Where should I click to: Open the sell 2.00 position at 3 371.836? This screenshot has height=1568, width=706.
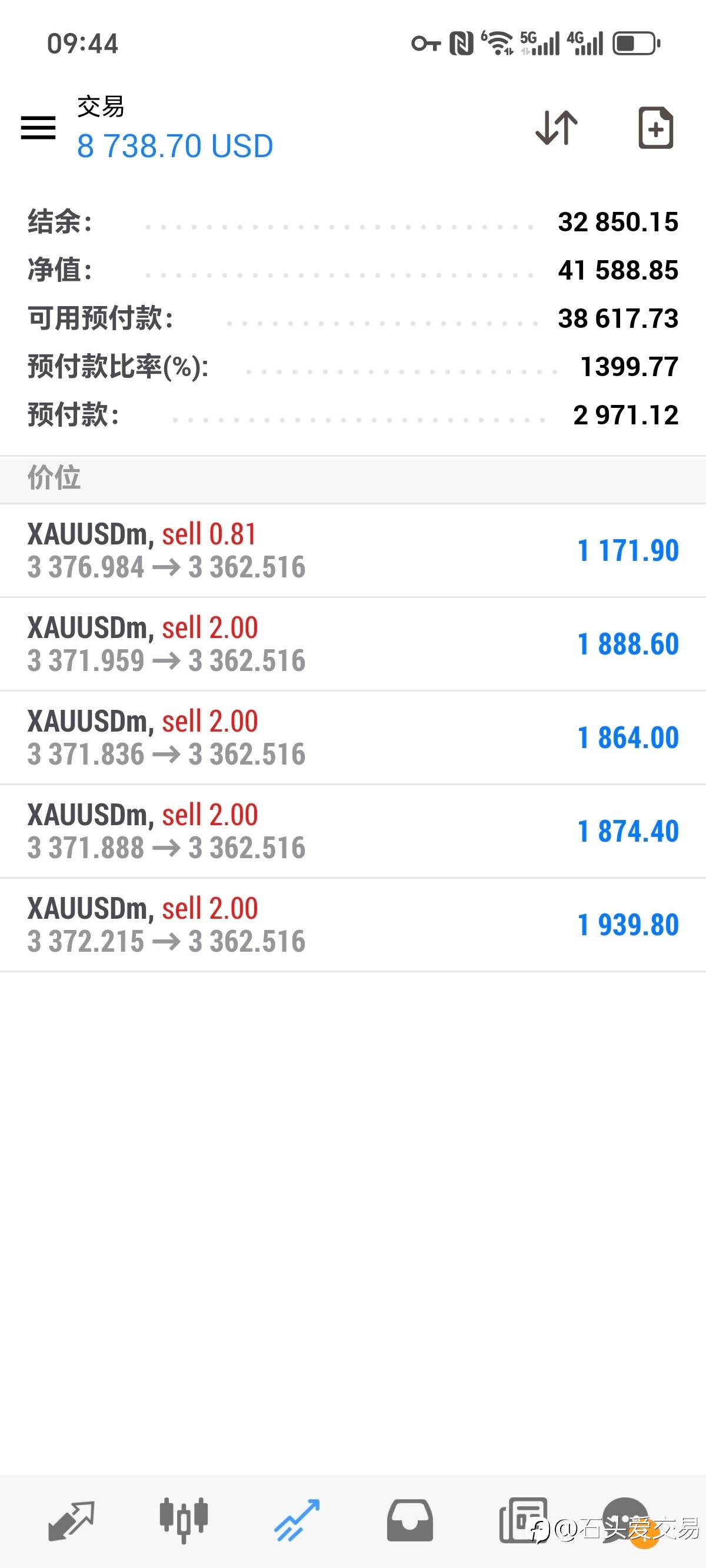click(x=353, y=738)
